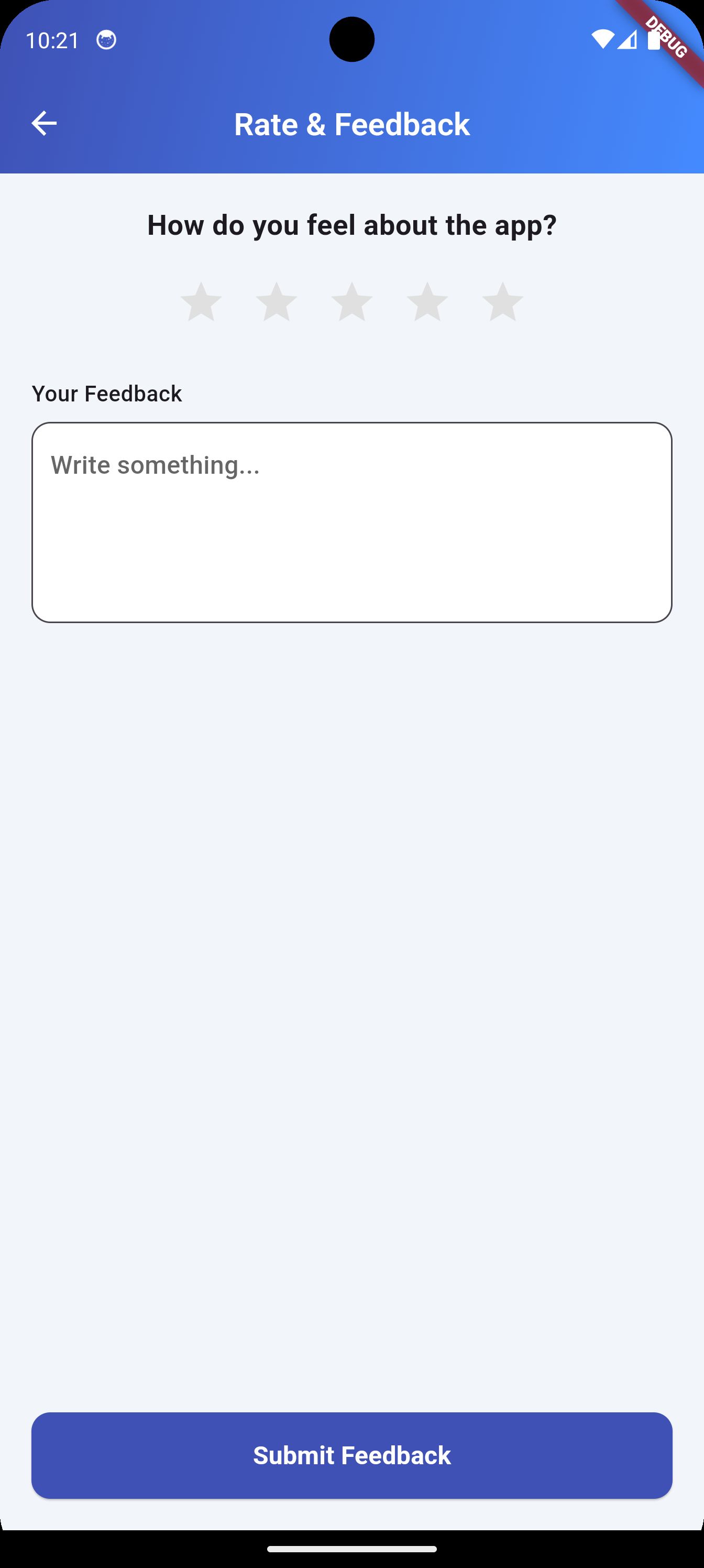704x1568 pixels.
Task: Select the second star rating
Action: pos(276,302)
